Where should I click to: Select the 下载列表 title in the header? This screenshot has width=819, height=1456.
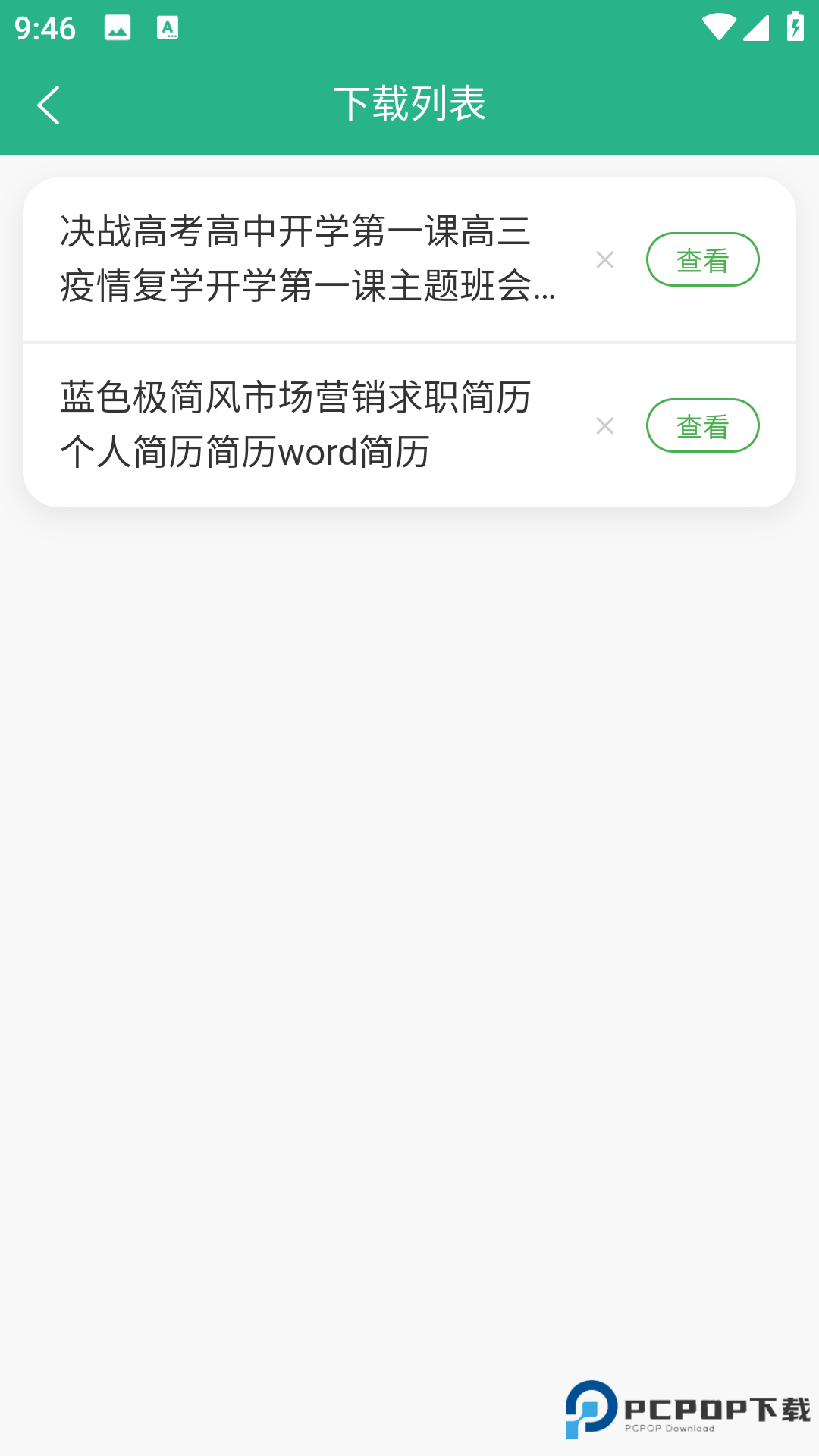[x=409, y=104]
